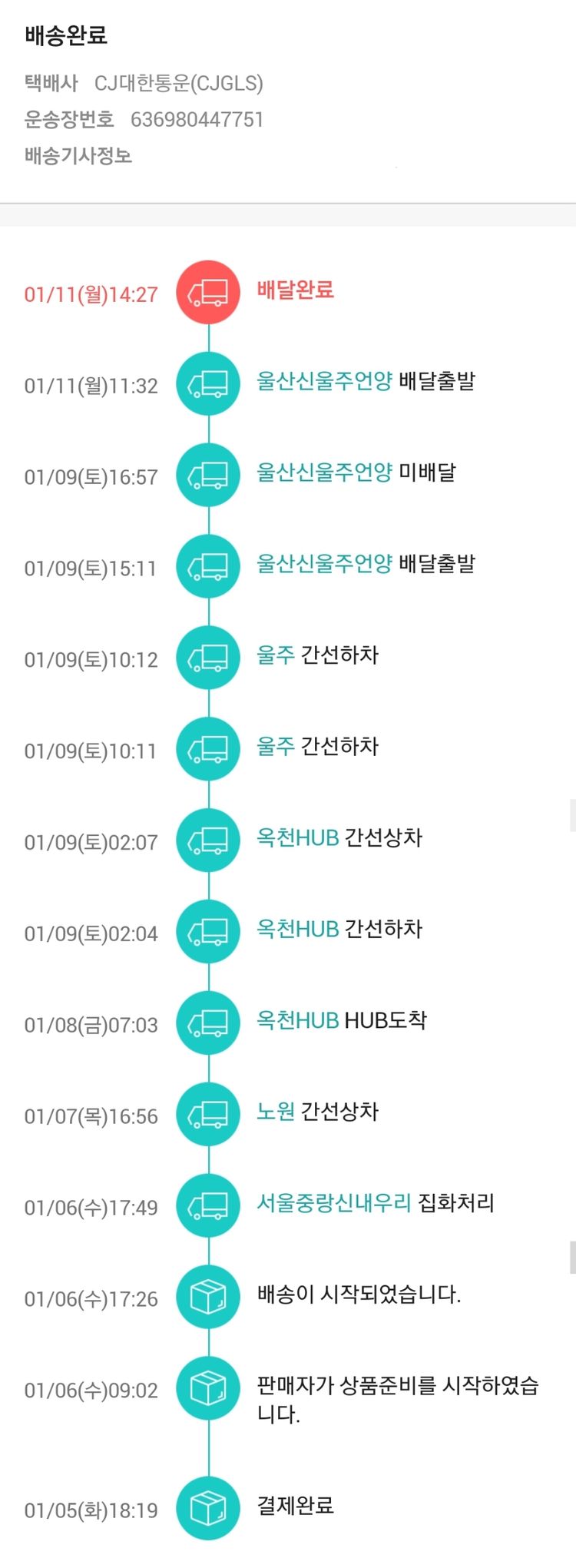Image resolution: width=576 pixels, height=1568 pixels.
Task: Tap 옥천HUB link in the HUB도착 row
Action: tap(297, 1021)
